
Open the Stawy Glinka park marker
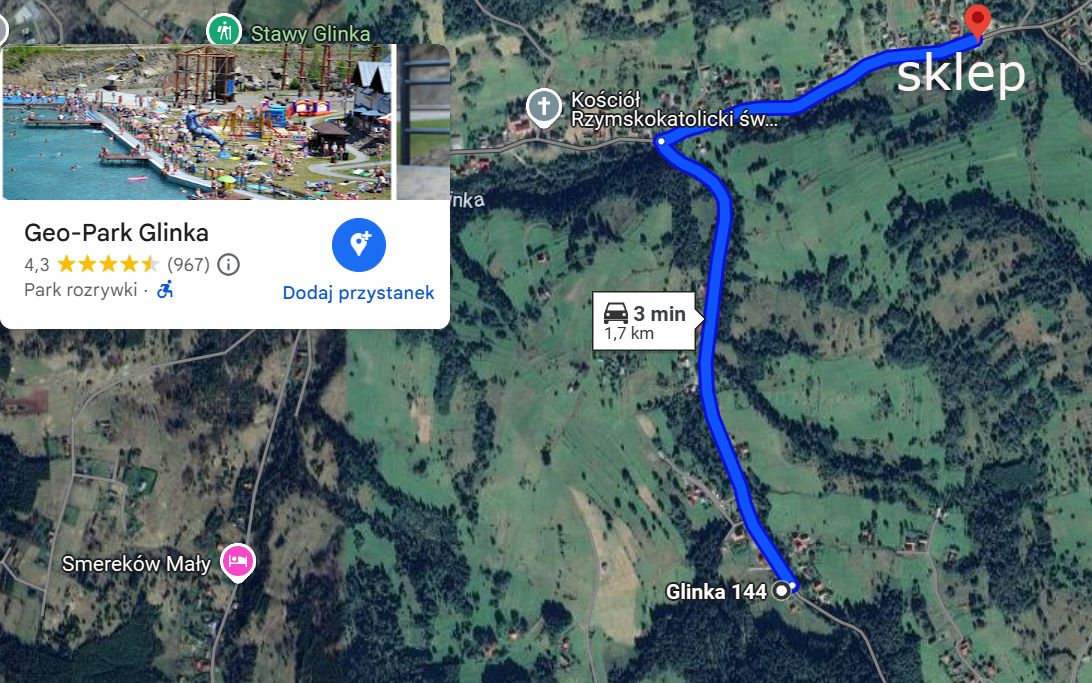pyautogui.click(x=224, y=30)
